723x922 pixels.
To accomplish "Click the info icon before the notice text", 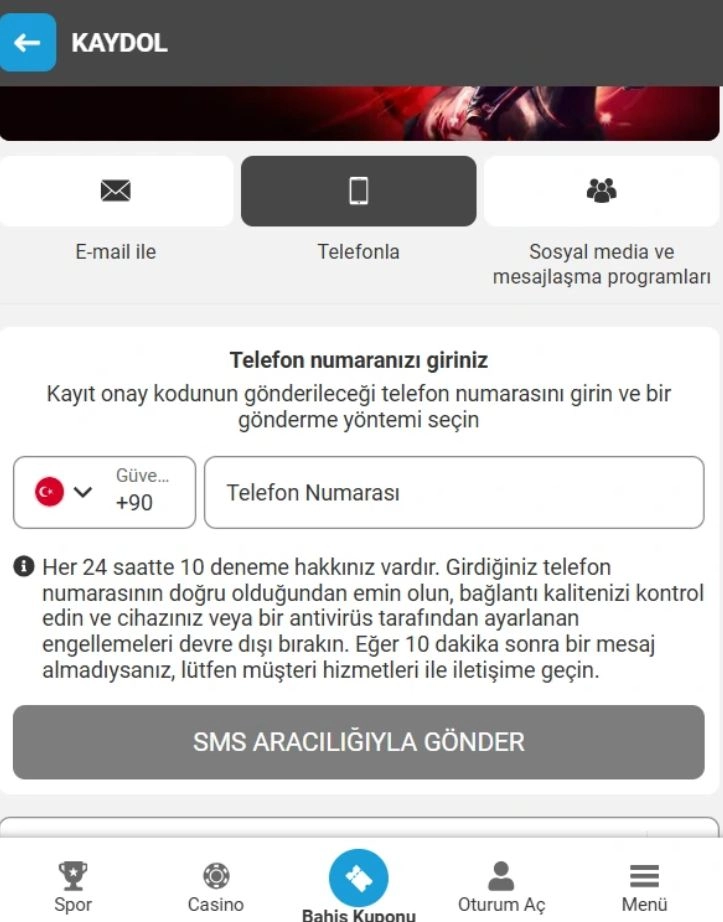I will (22, 566).
